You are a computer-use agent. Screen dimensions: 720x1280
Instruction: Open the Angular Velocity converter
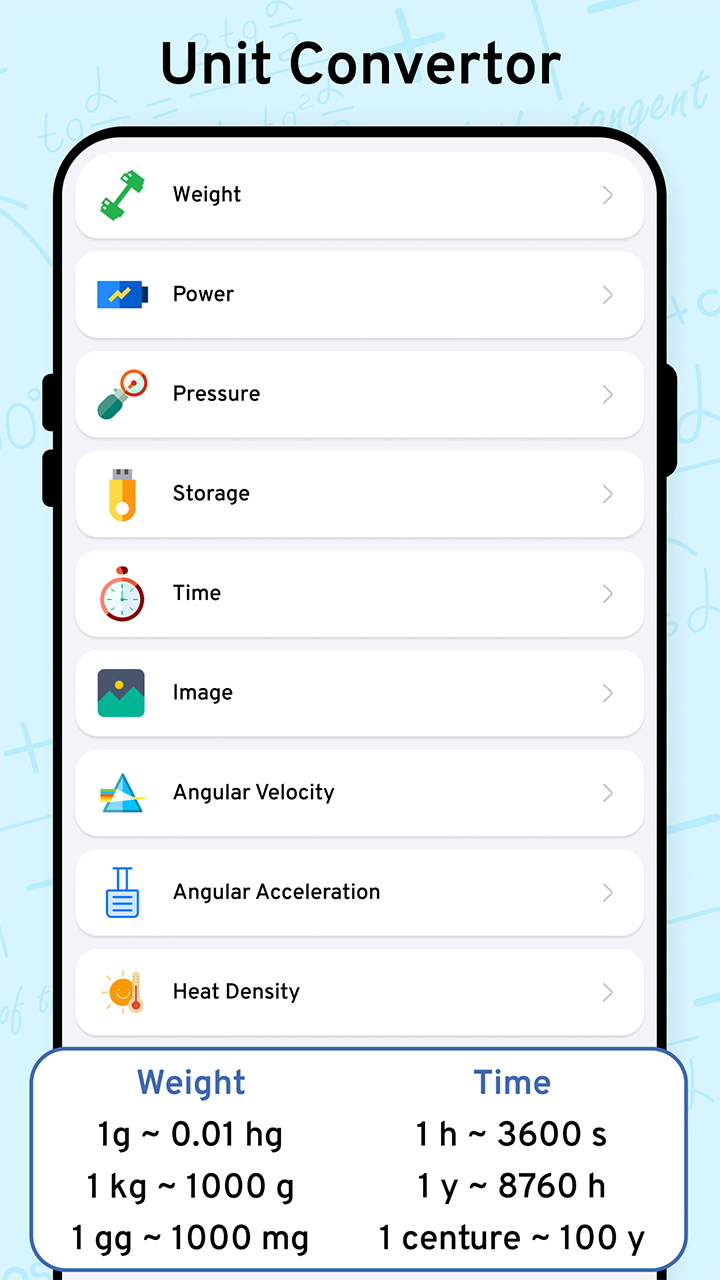click(360, 792)
